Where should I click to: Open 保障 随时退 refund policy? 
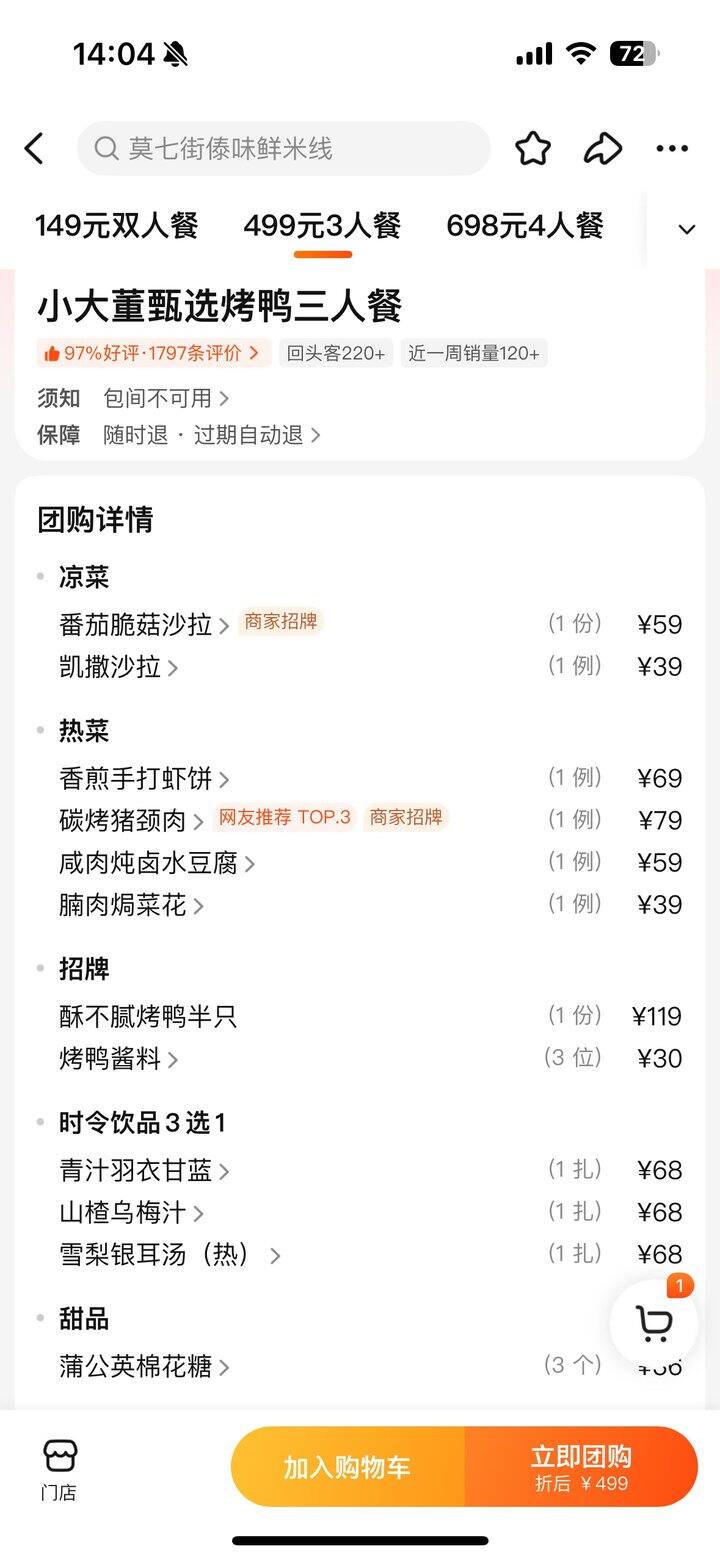point(210,435)
